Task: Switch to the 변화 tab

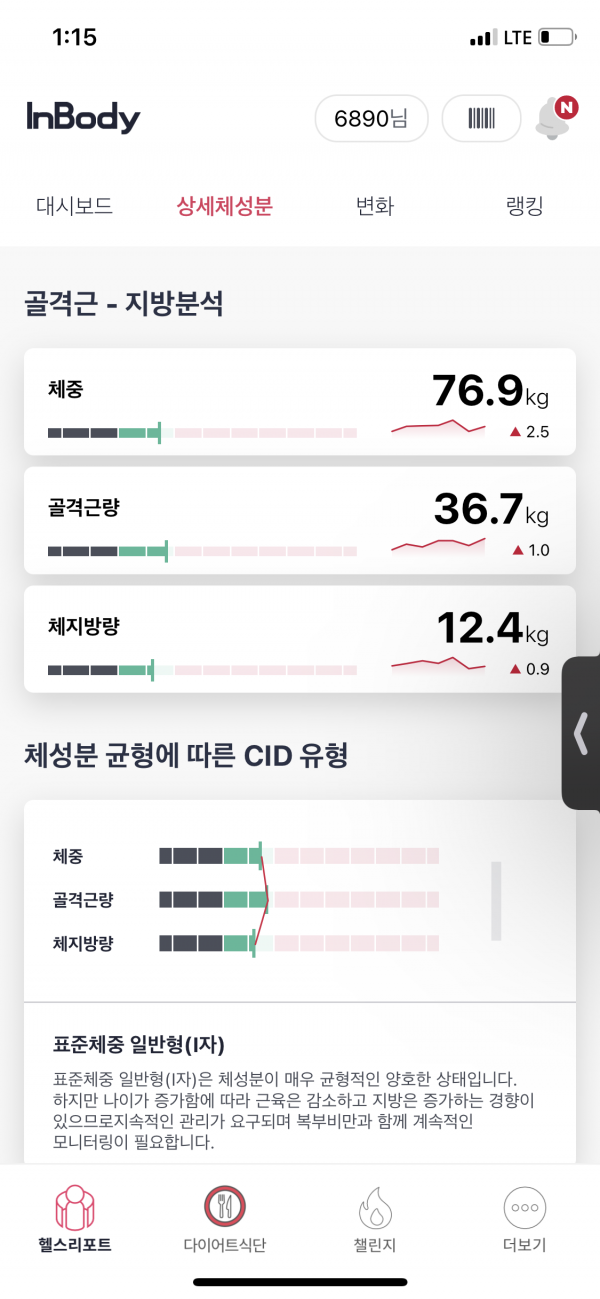Action: click(375, 207)
